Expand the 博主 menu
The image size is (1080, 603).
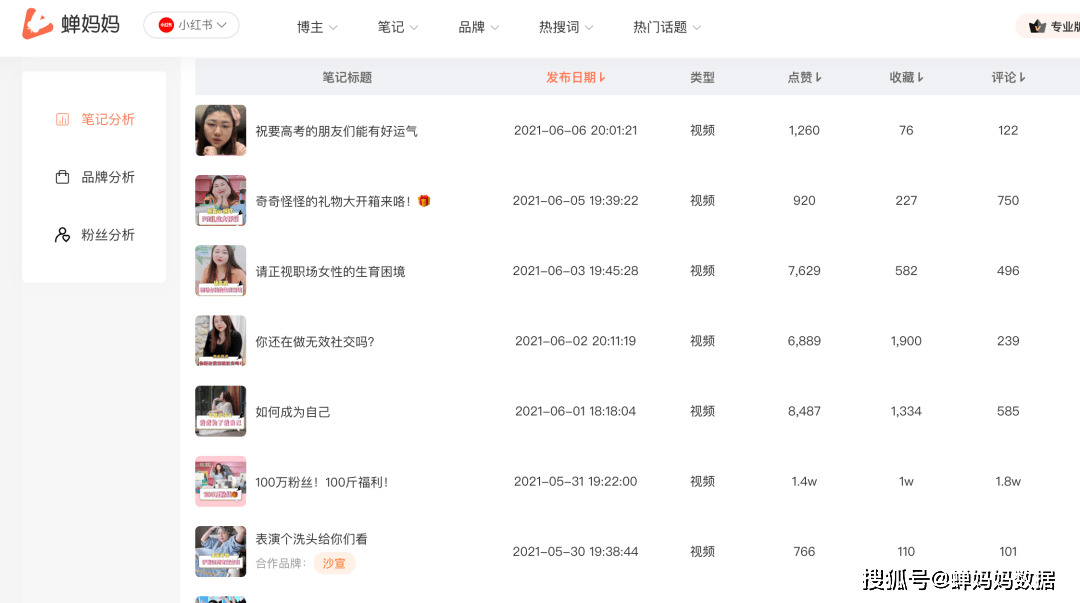[317, 27]
